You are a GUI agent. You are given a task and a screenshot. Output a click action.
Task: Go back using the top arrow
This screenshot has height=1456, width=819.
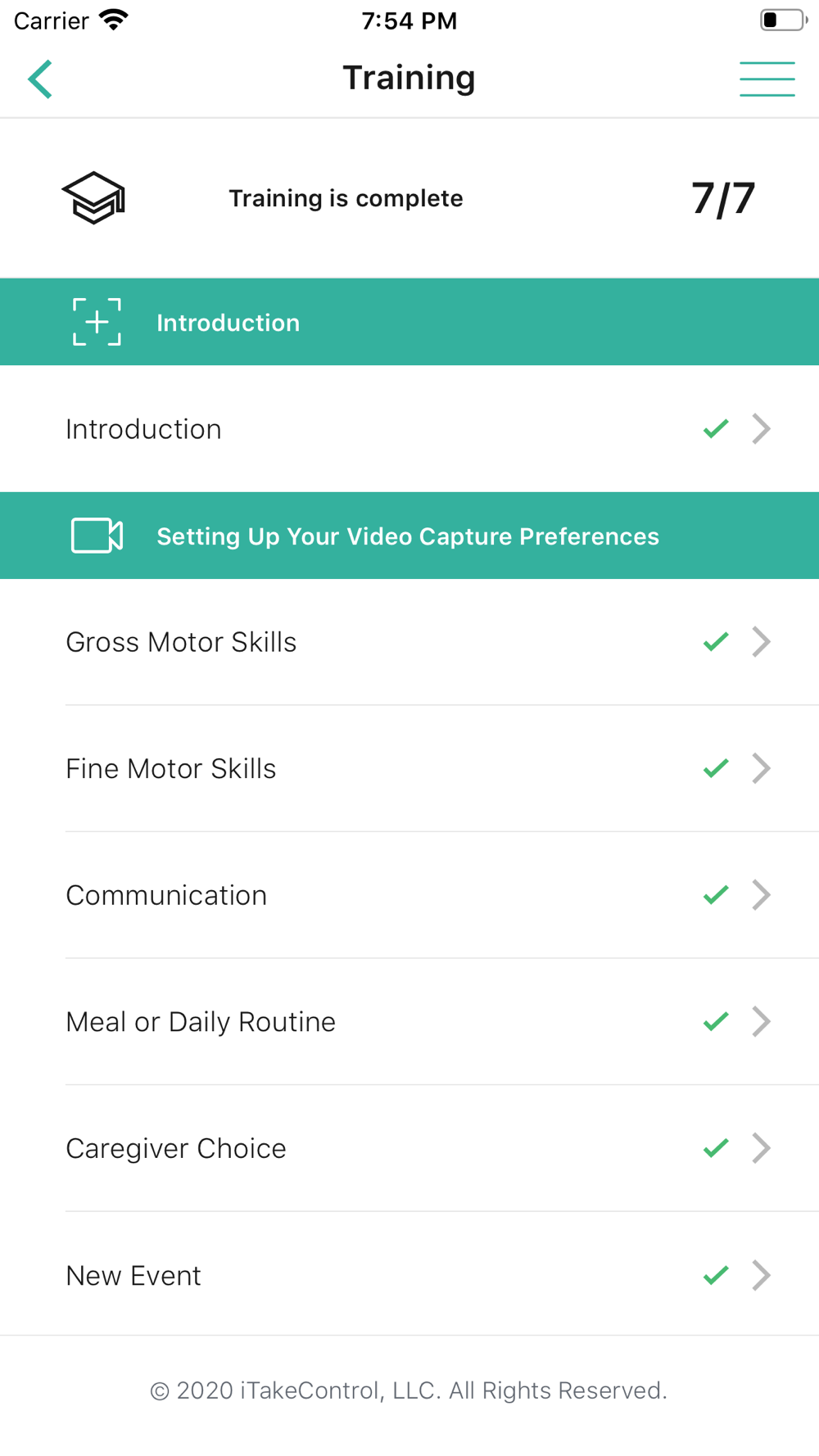point(40,79)
